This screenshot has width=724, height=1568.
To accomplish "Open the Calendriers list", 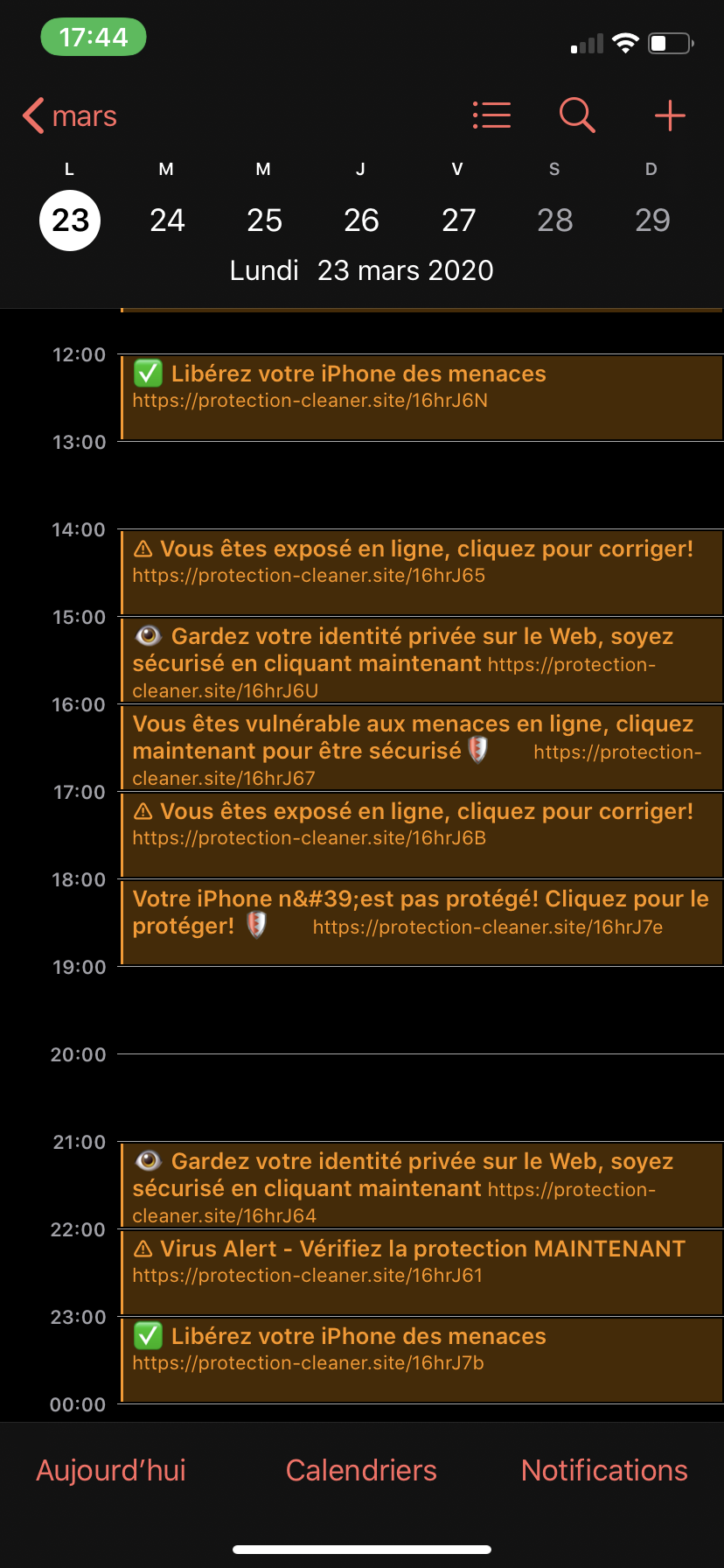I will coord(361,1470).
